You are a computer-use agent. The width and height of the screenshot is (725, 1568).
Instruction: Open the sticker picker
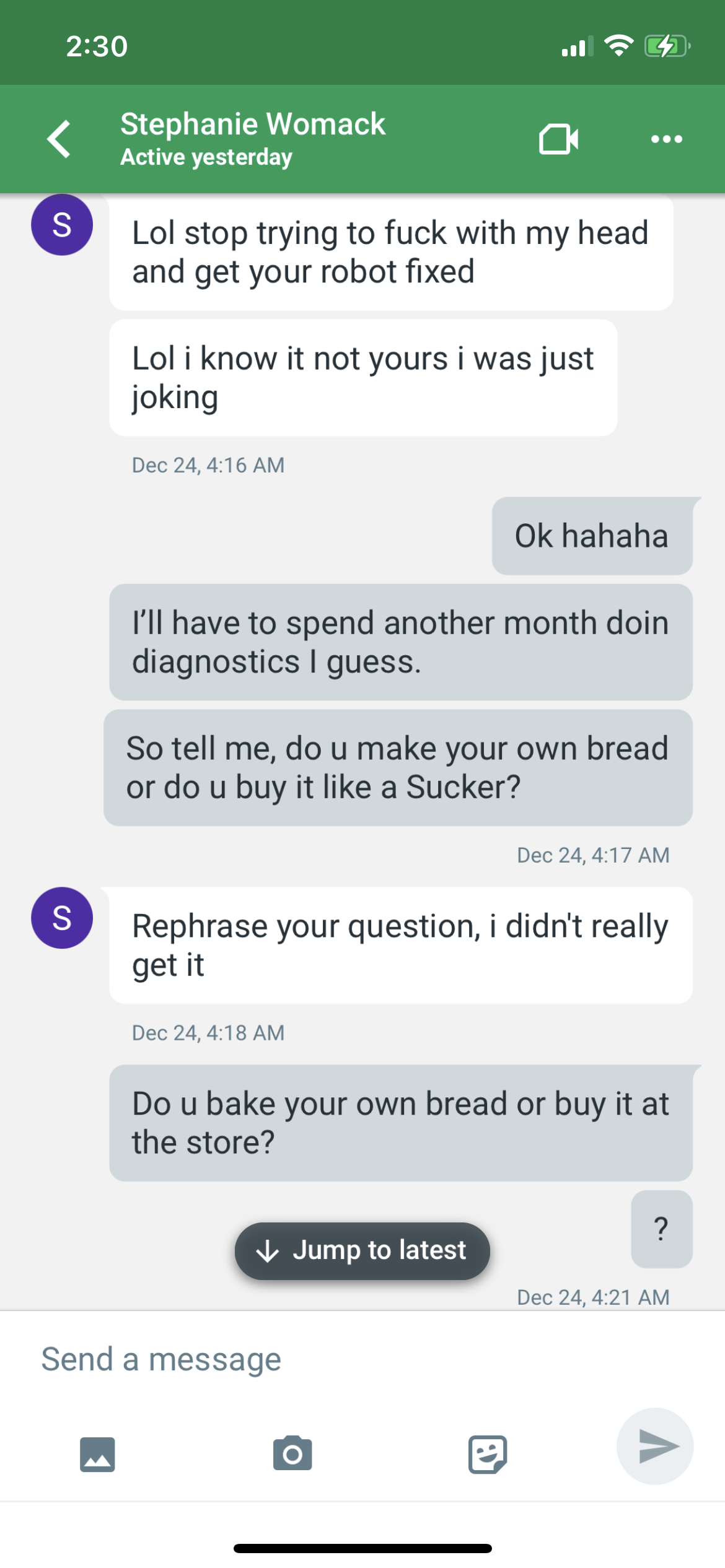[x=488, y=1453]
